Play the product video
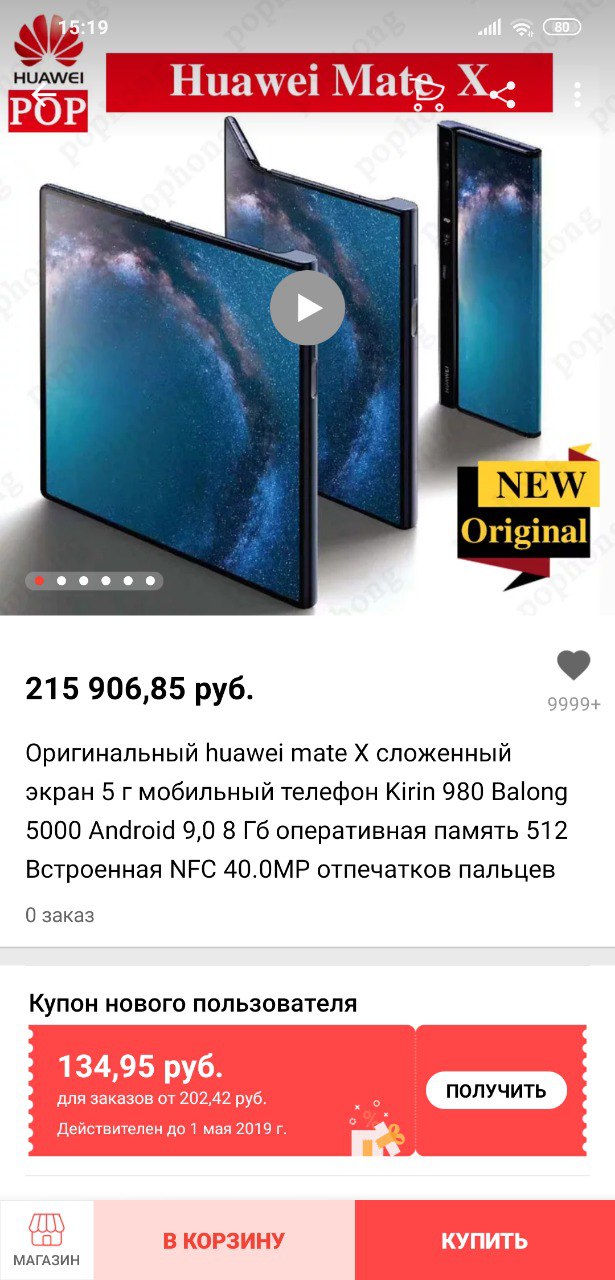This screenshot has width=615, height=1280. (x=308, y=308)
